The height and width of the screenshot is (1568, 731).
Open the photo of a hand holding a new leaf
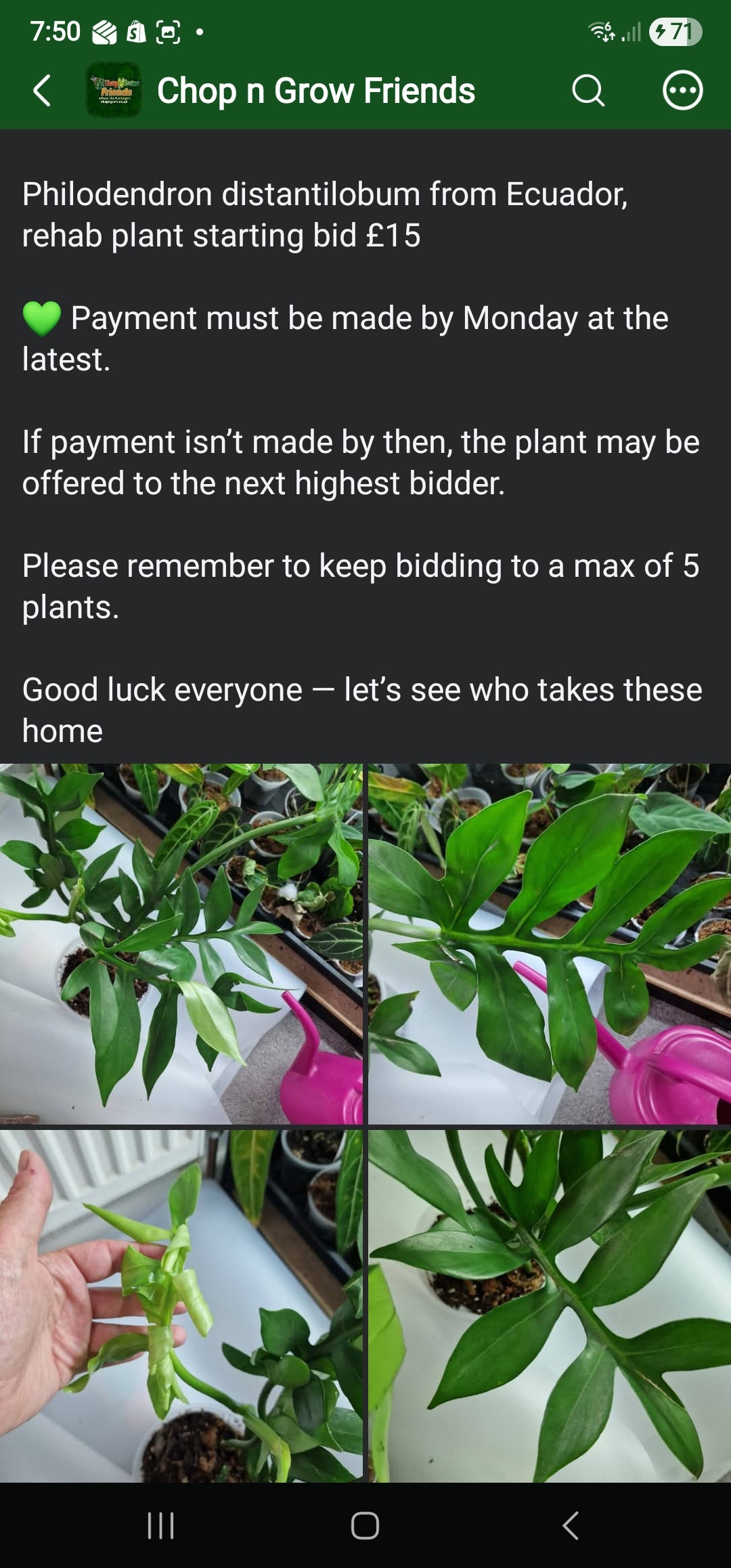181,1306
